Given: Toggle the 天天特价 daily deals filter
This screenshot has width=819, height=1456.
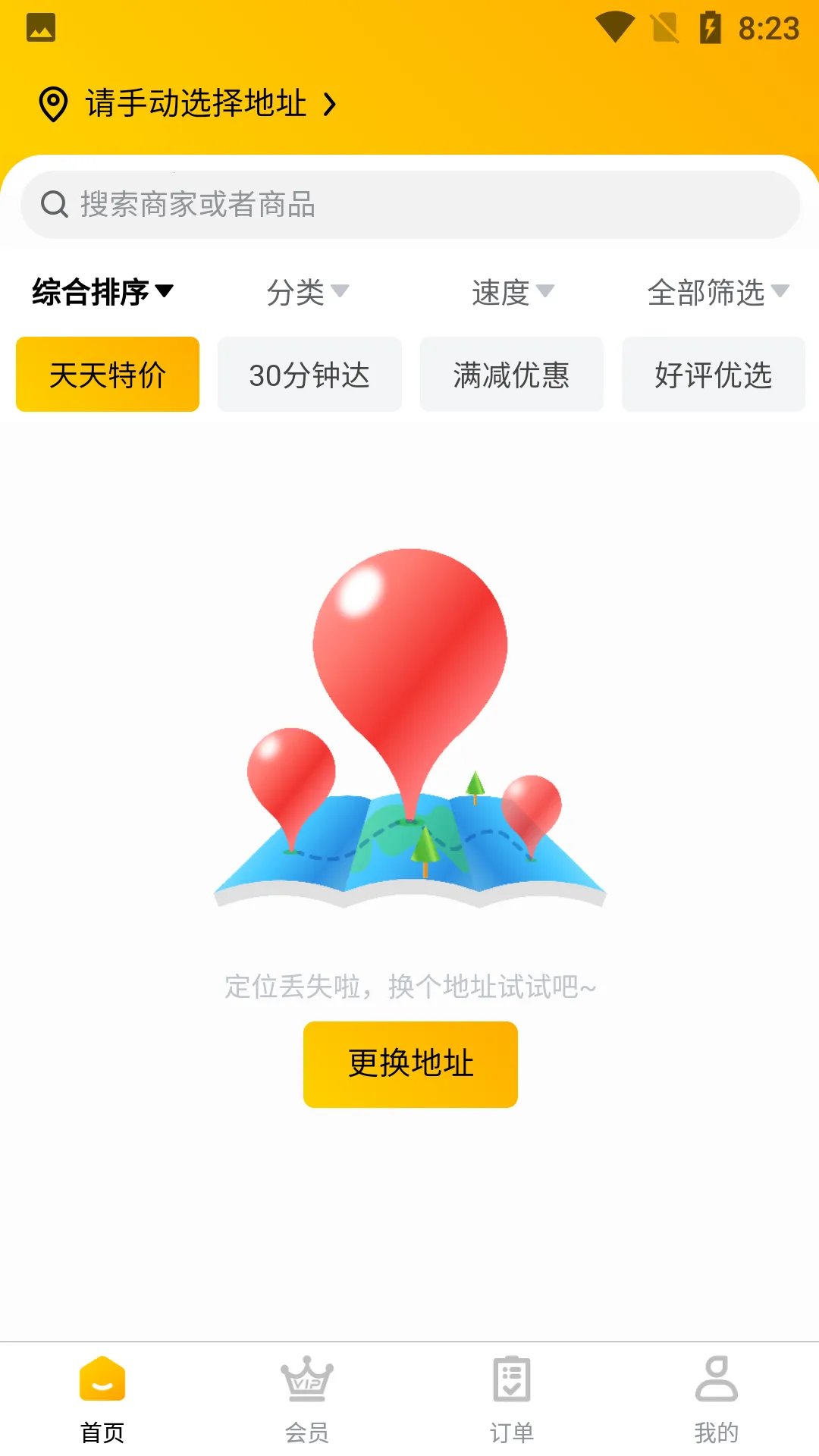Looking at the screenshot, I should point(106,374).
